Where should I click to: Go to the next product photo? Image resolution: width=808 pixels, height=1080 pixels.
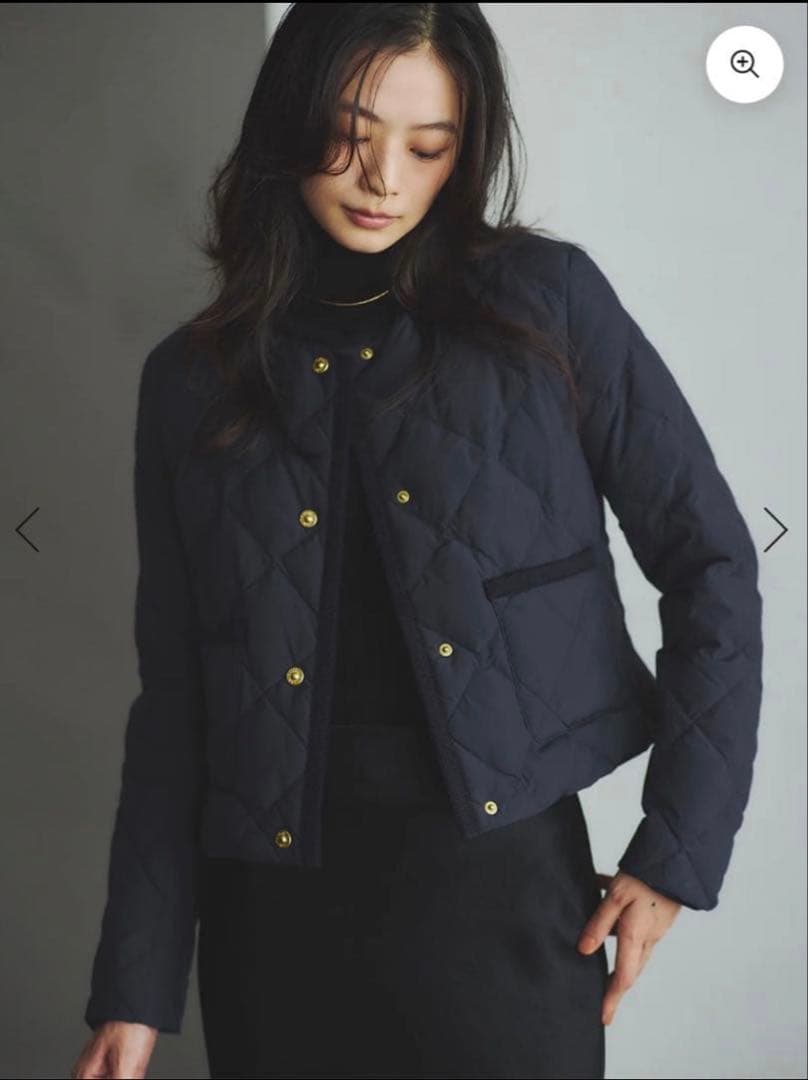tap(775, 530)
